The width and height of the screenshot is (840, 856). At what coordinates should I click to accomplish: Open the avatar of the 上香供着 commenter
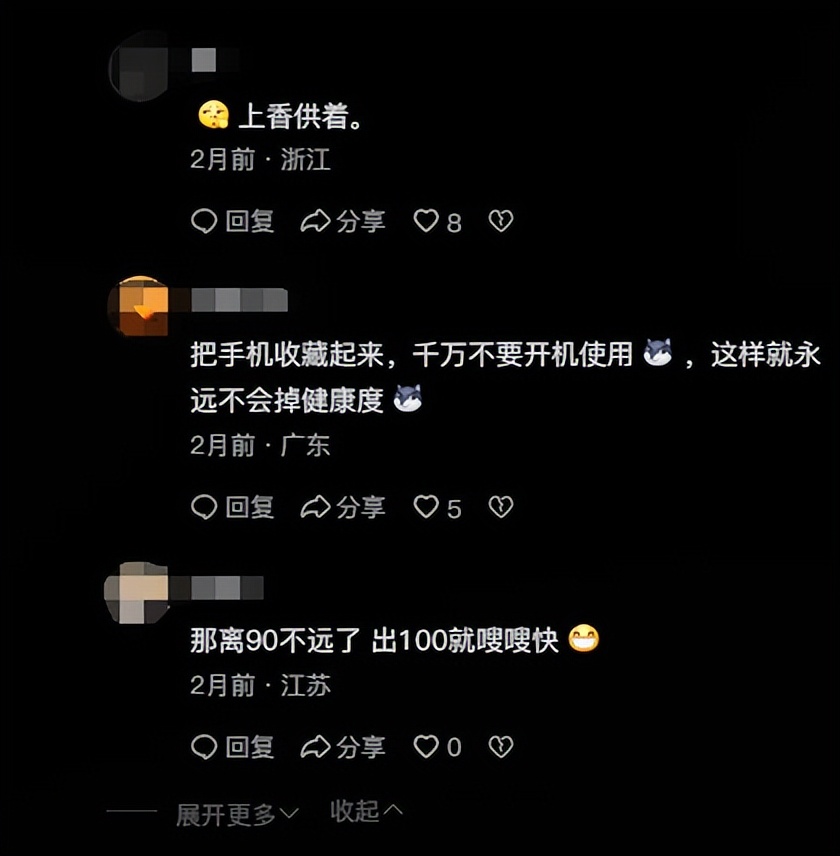point(140,67)
